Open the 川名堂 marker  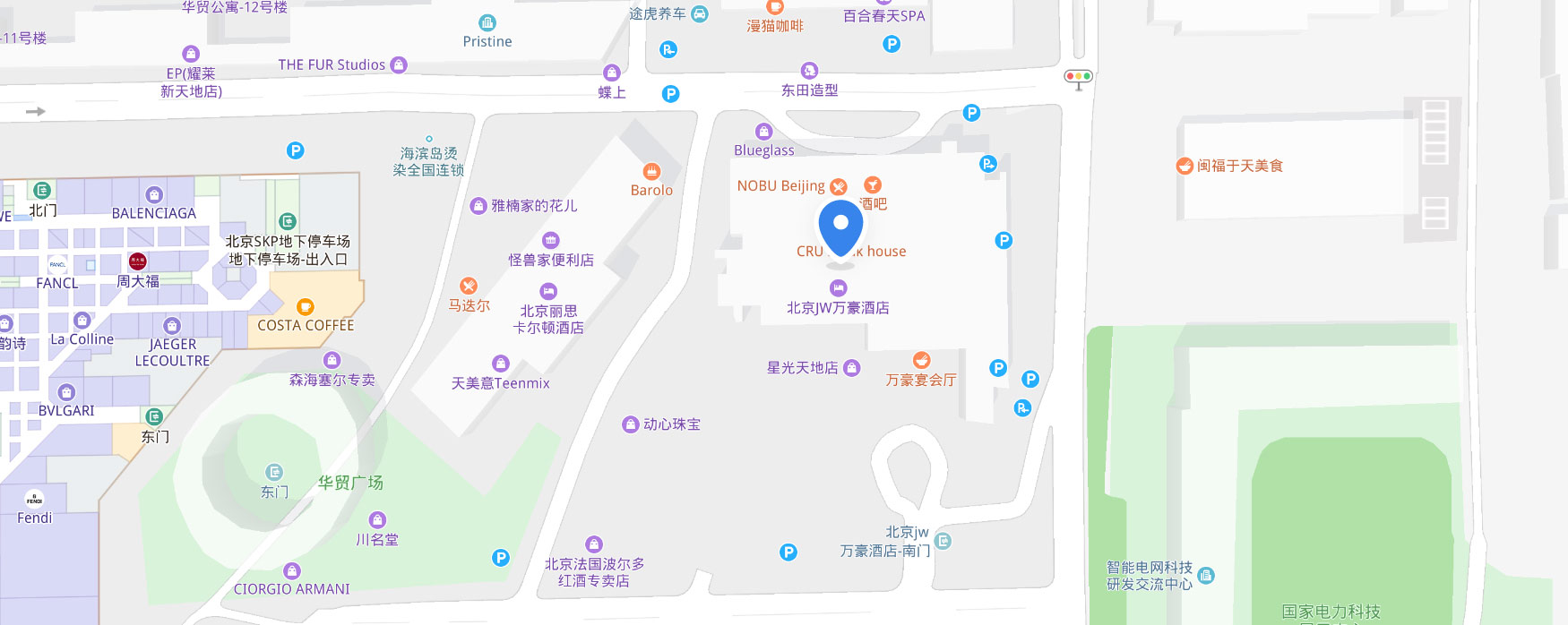[x=378, y=520]
